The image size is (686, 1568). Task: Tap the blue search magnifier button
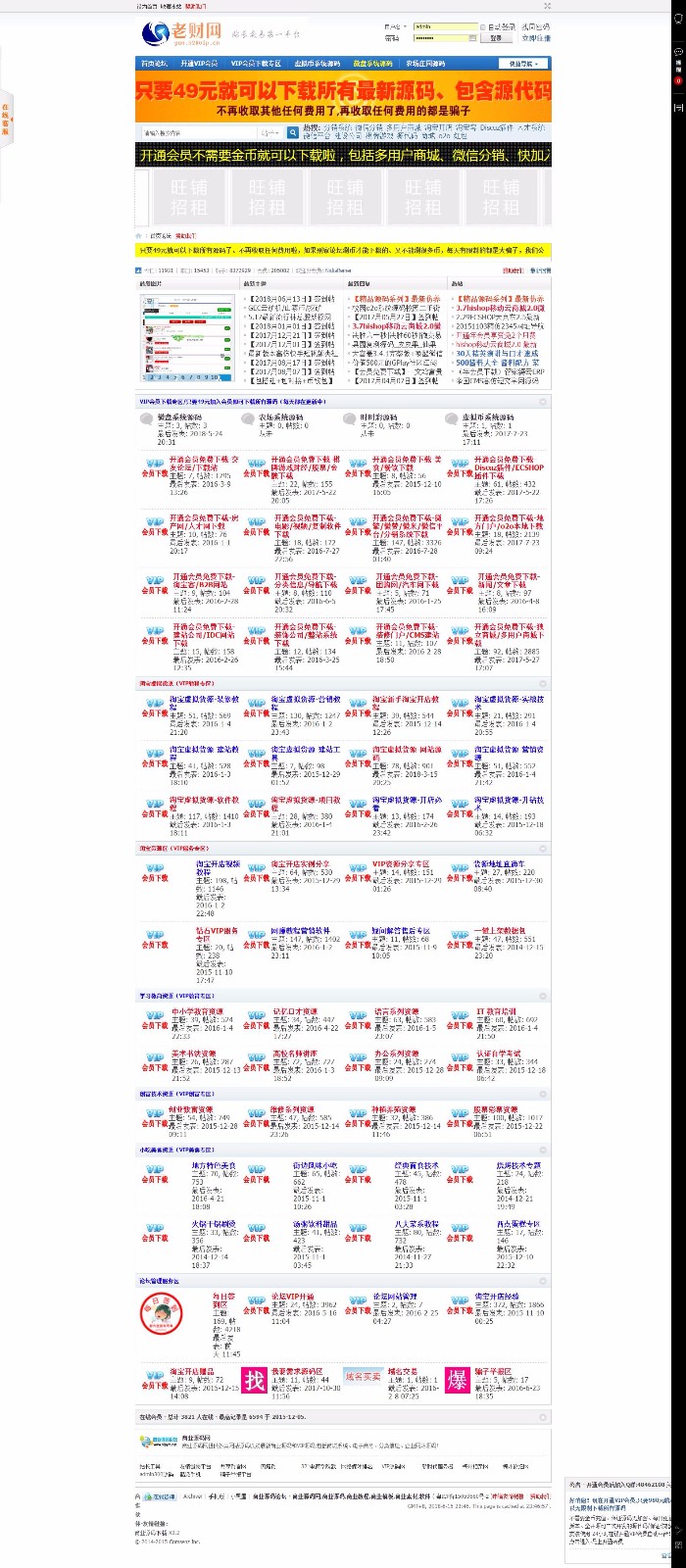click(x=291, y=132)
